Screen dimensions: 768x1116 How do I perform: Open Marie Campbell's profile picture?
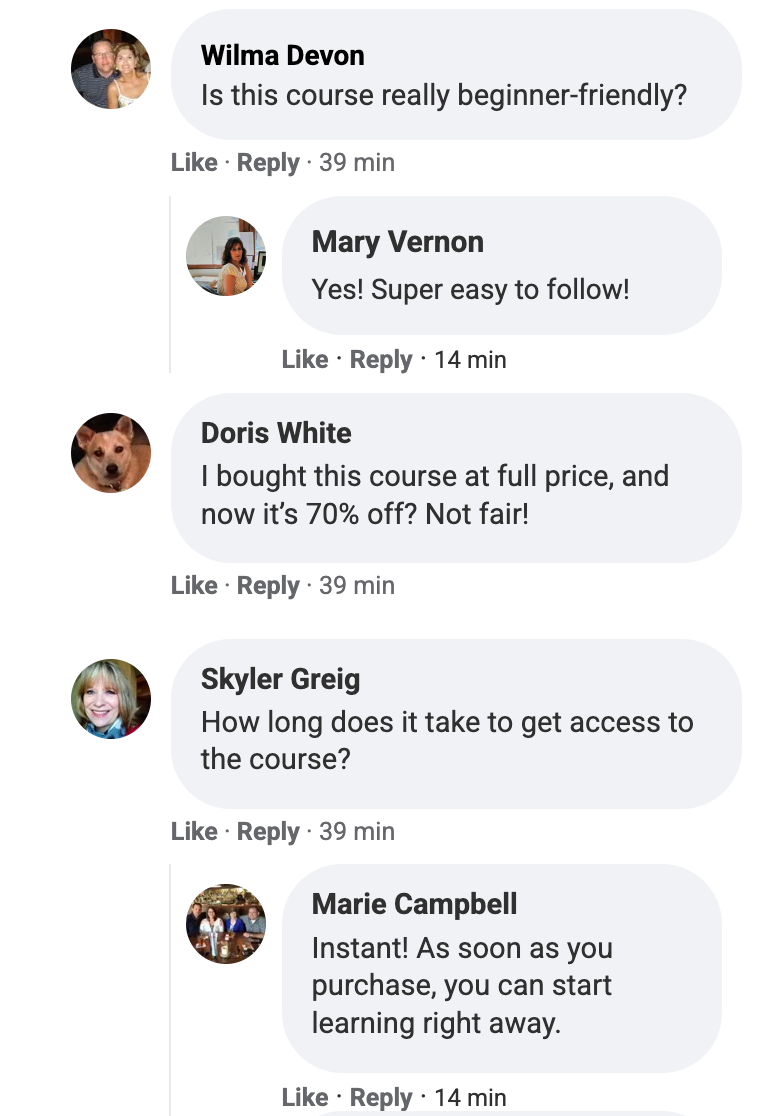[226, 924]
